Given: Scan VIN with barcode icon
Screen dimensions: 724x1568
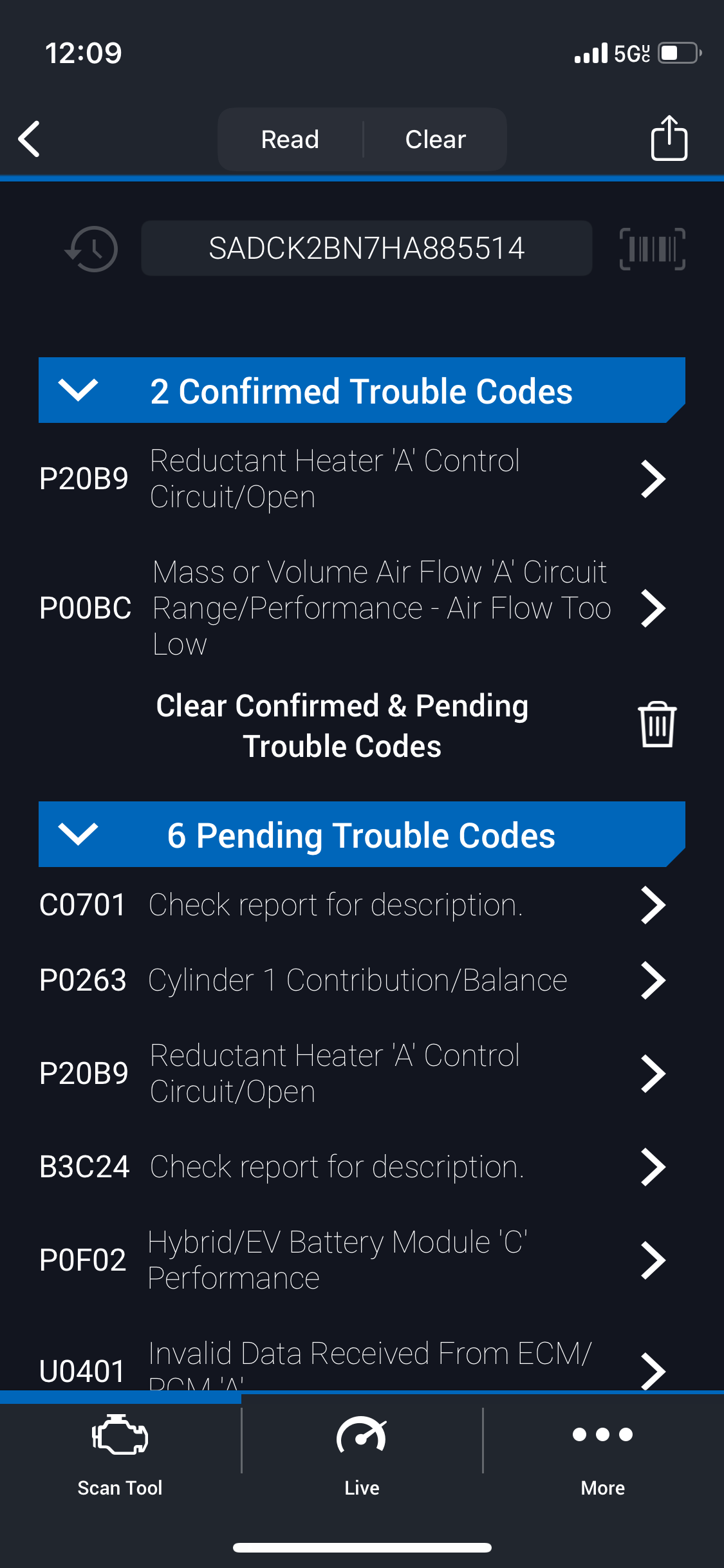Looking at the screenshot, I should pyautogui.click(x=652, y=248).
